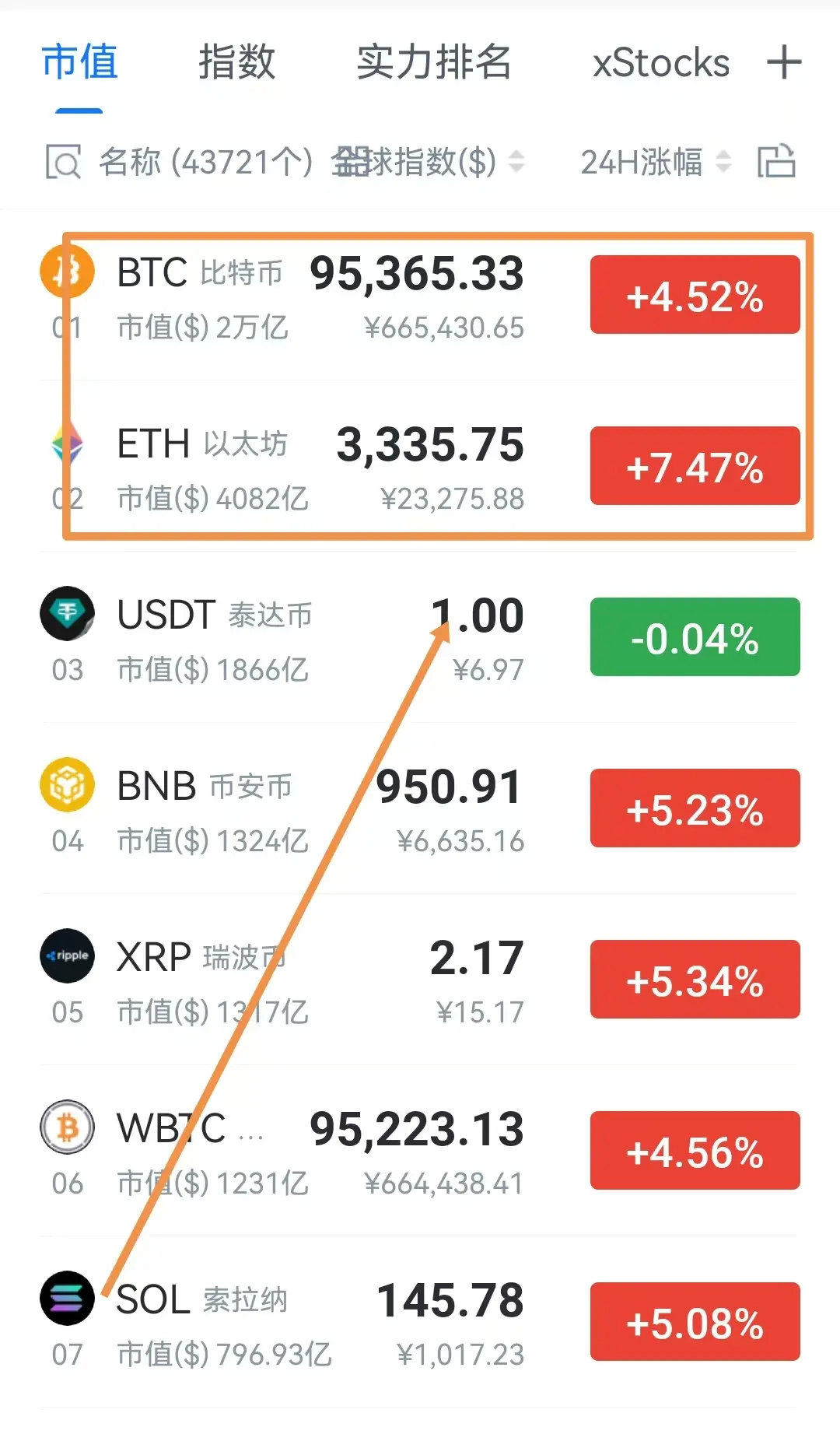Open the SOL 索拉纳 row

420,1323
